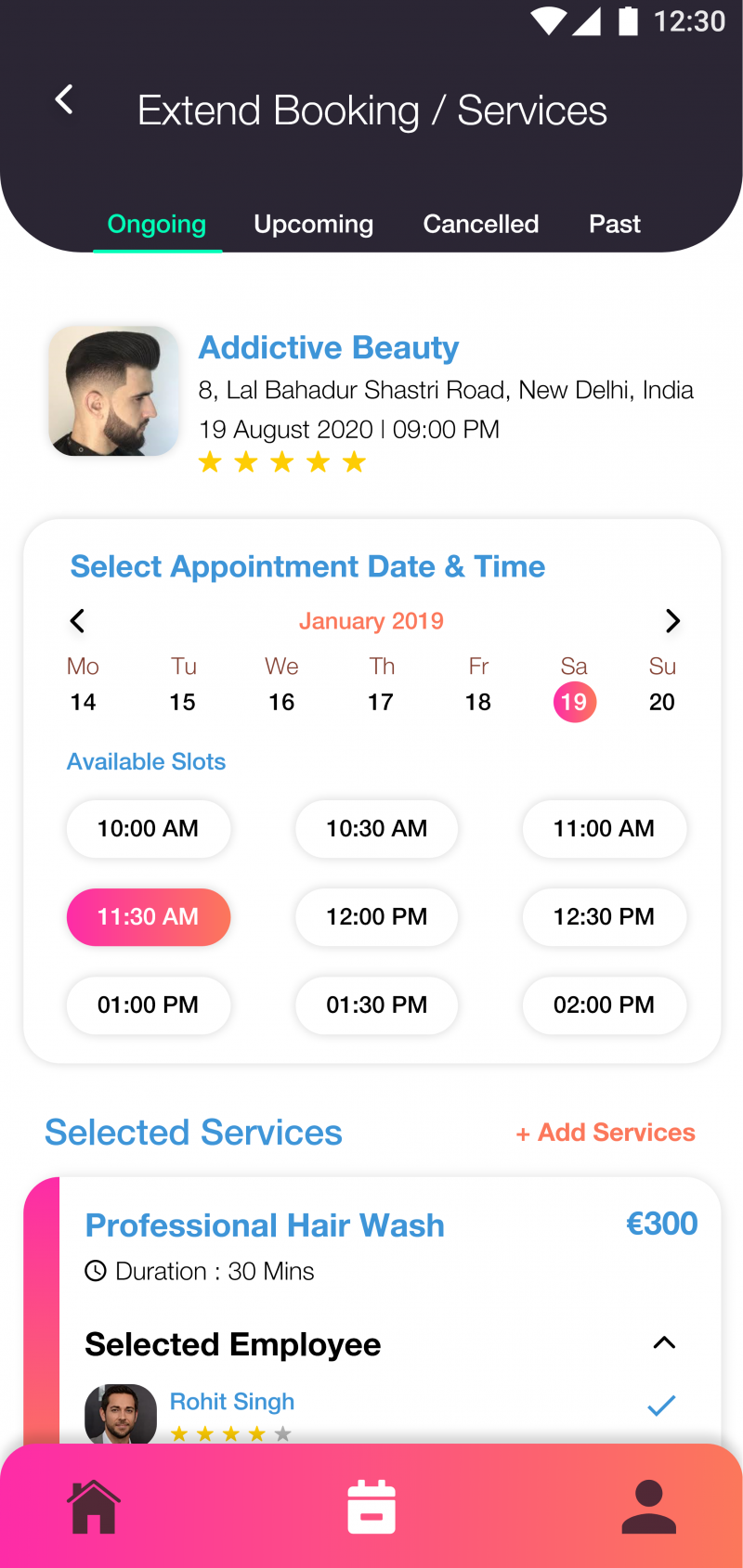Open the profile tab
Image resolution: width=743 pixels, height=1568 pixels.
[648, 1506]
